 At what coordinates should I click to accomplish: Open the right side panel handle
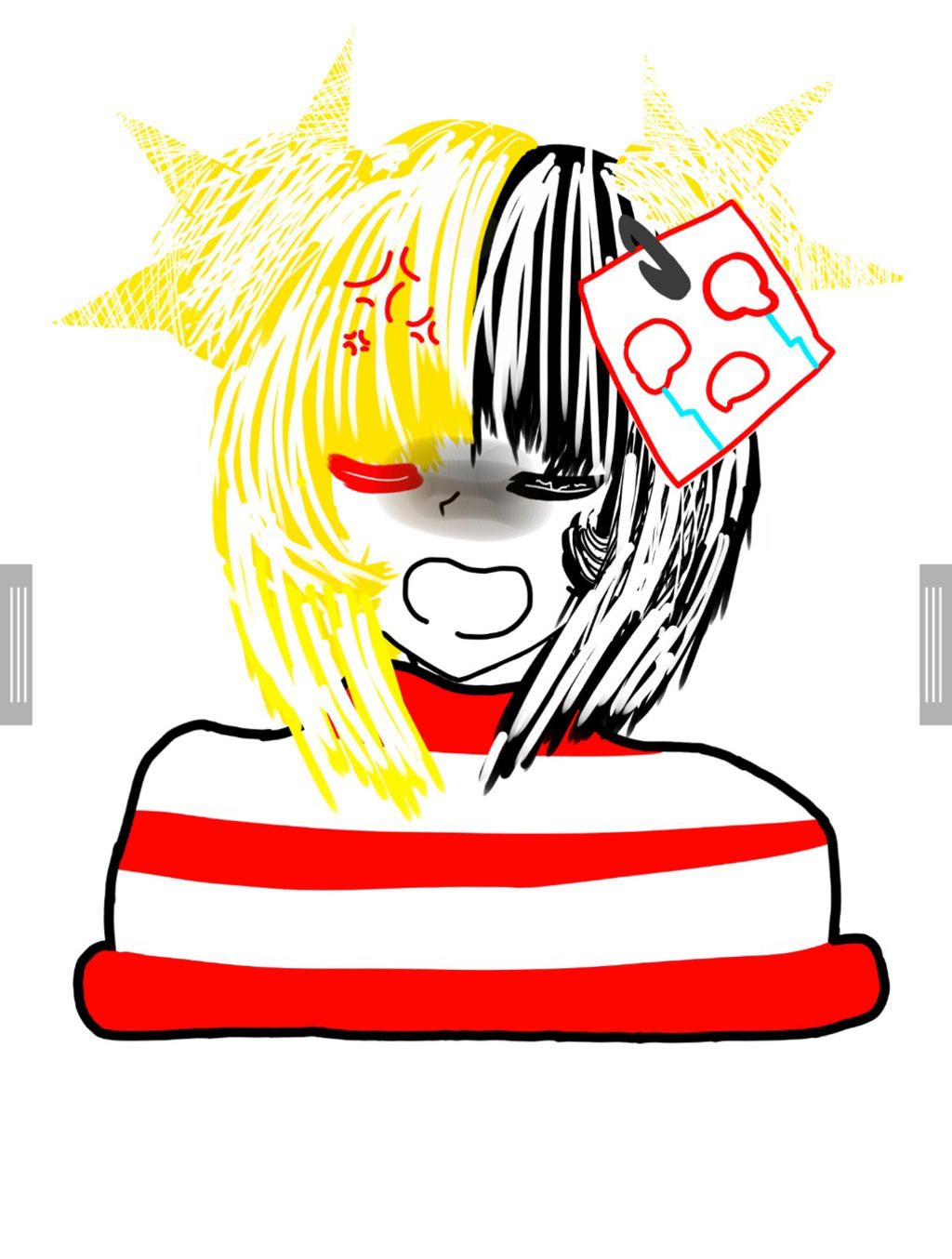pos(935,643)
